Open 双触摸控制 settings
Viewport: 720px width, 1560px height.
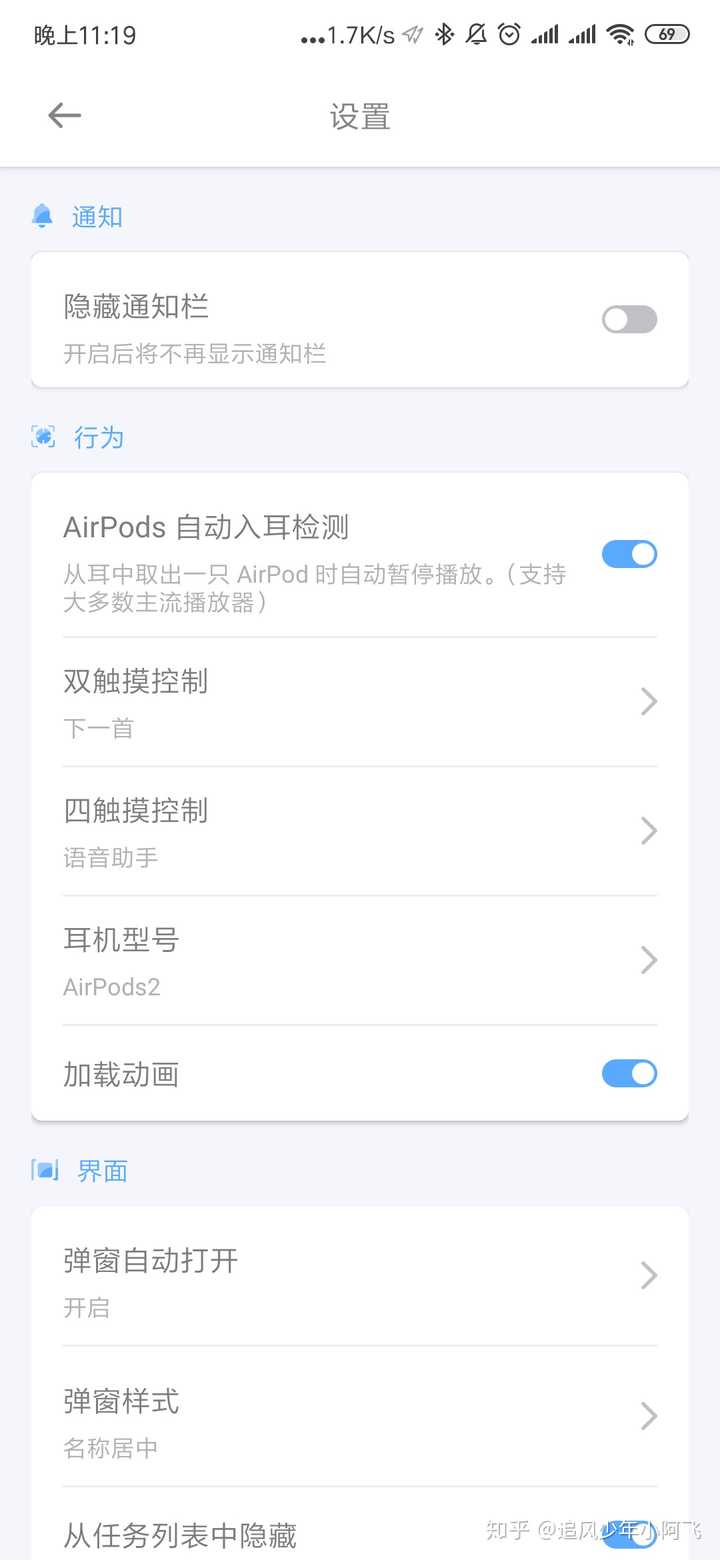360,702
